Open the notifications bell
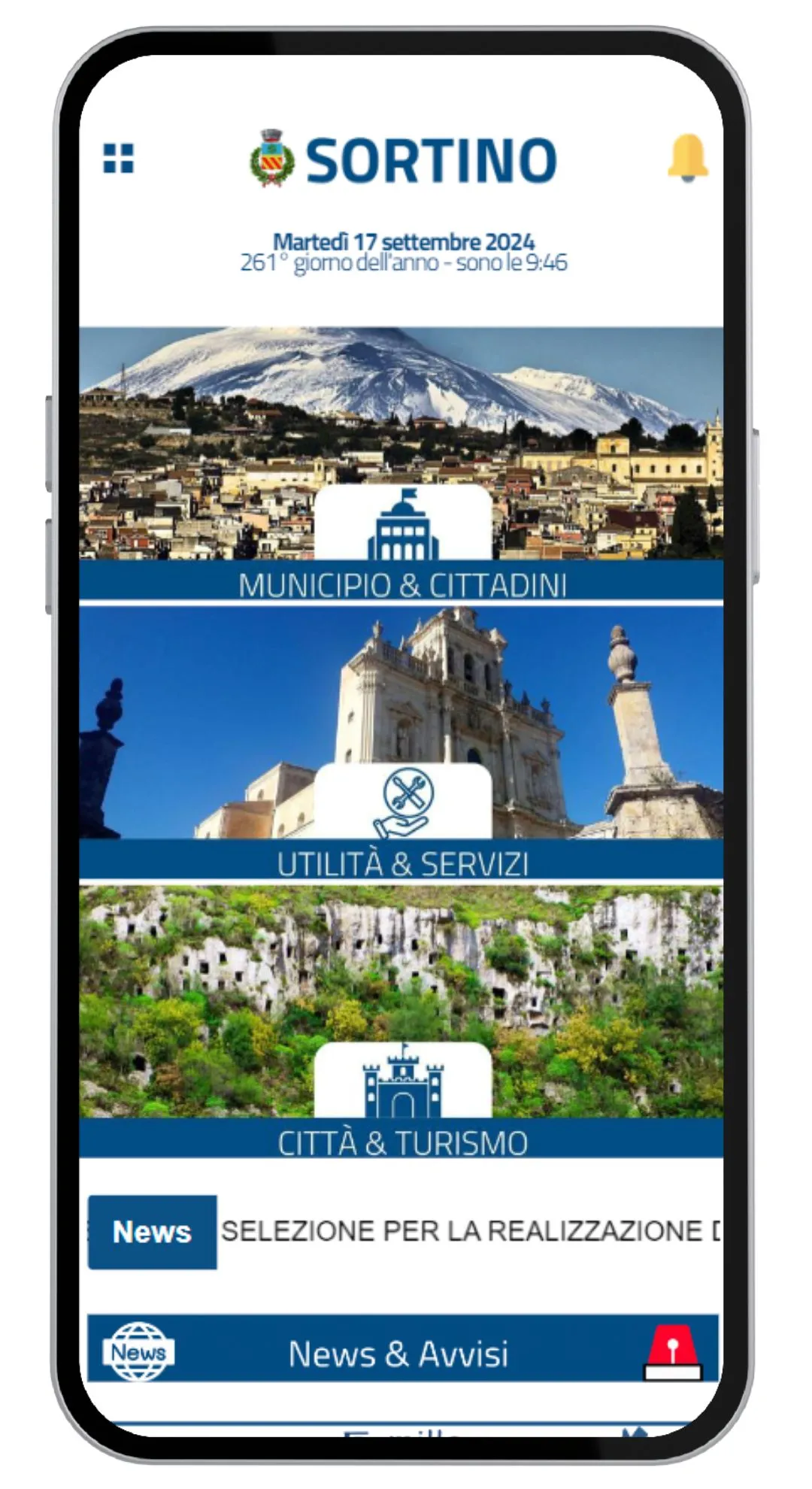Screen dimensions: 812x1489 click(687, 158)
